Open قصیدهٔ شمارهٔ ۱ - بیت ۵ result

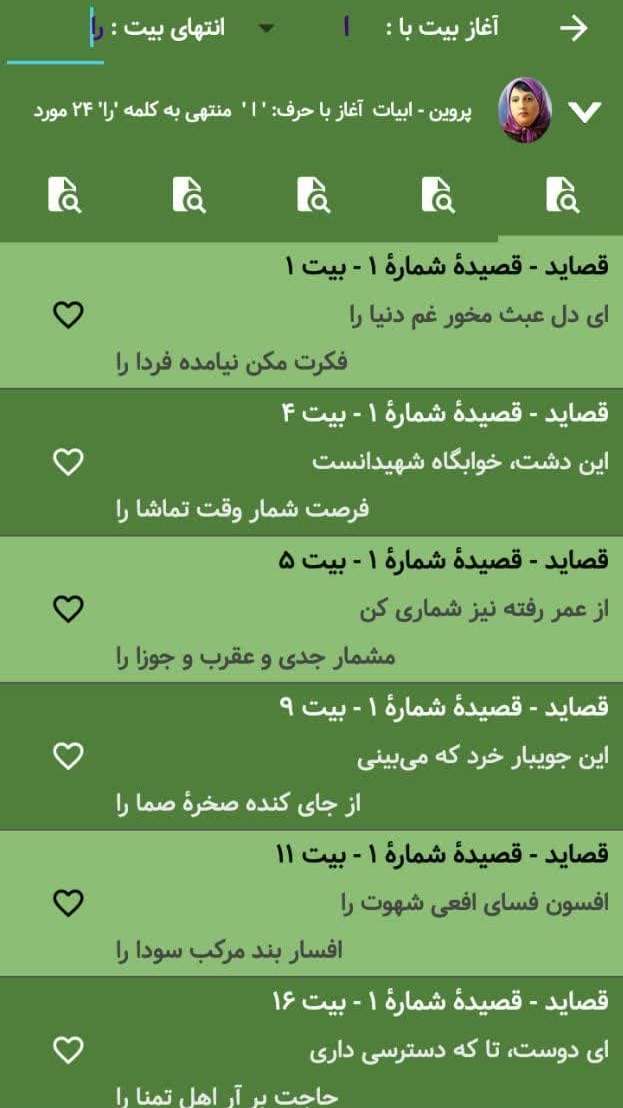click(x=445, y=560)
